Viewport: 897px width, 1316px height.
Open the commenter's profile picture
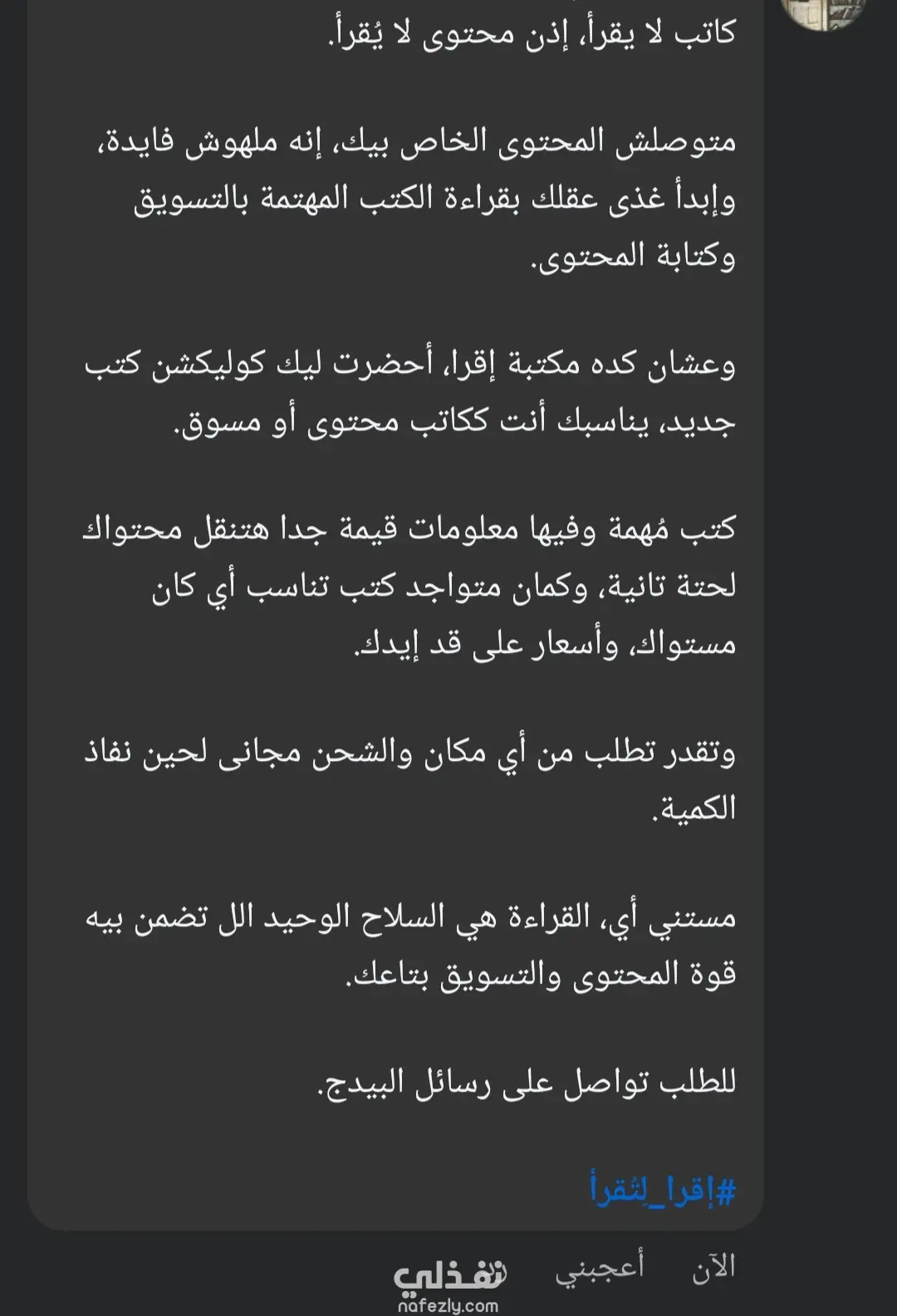(824, 13)
